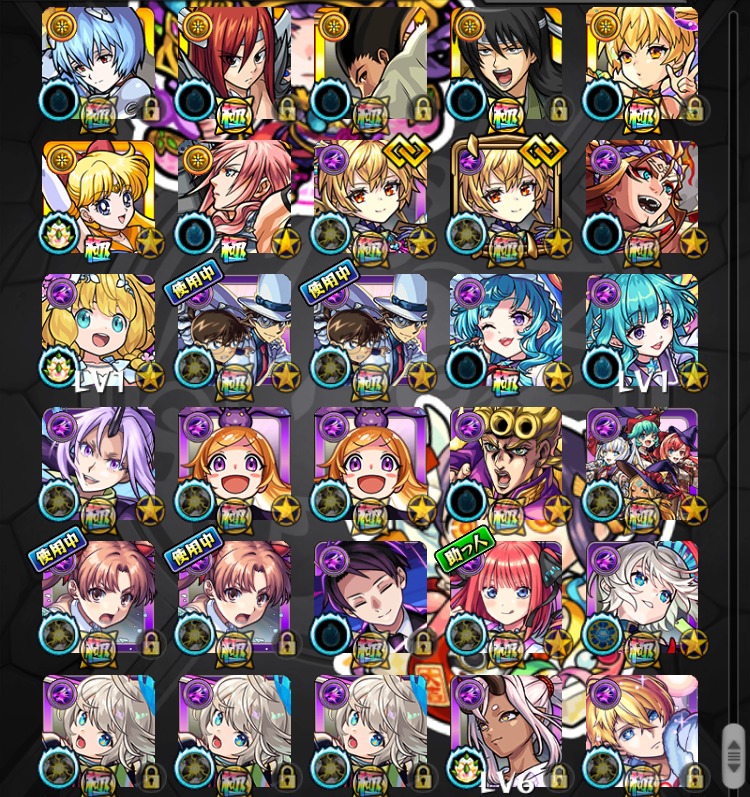Open the group of witches tile

pyautogui.click(x=642, y=465)
